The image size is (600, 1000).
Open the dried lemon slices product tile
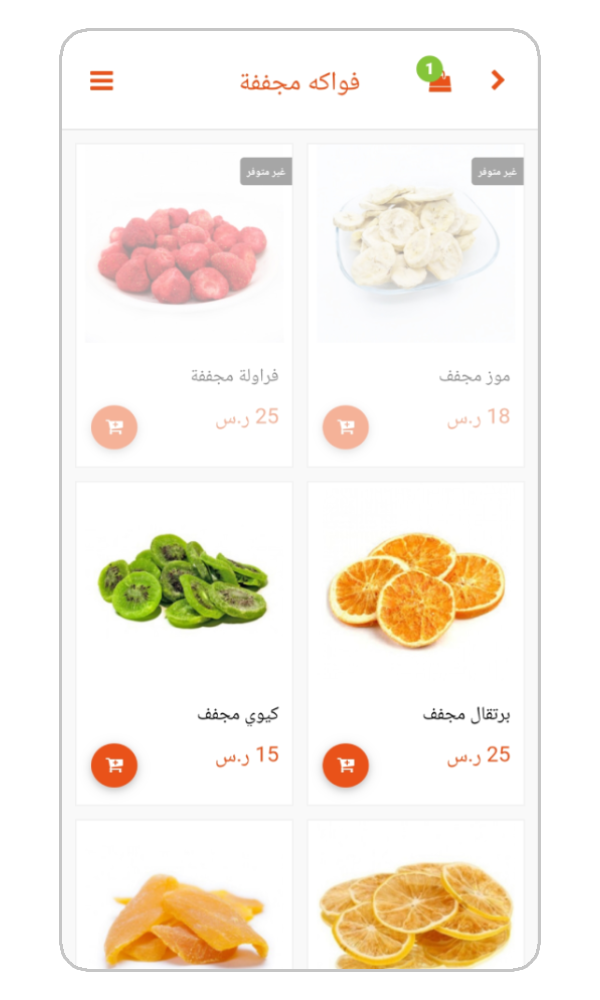click(x=416, y=910)
